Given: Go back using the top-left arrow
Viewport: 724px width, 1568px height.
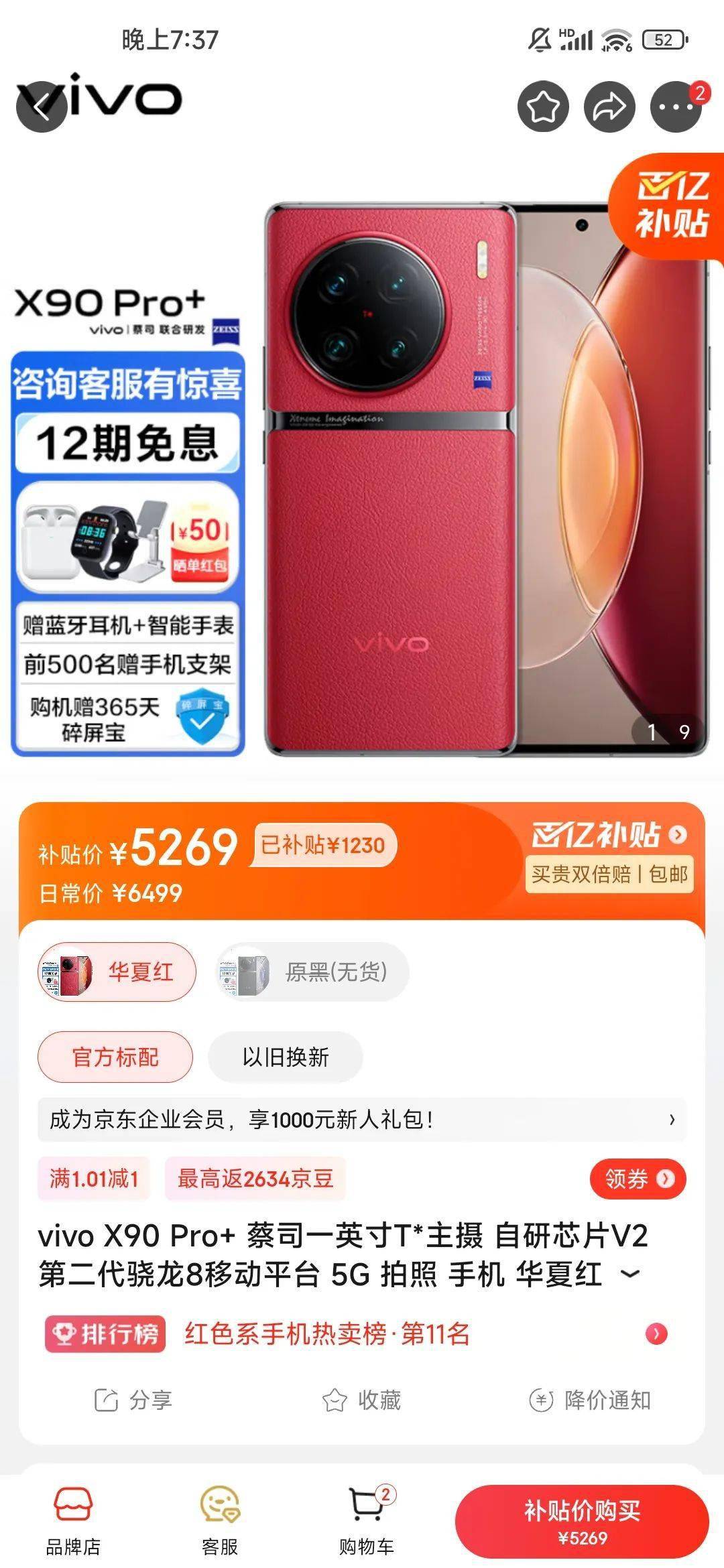Looking at the screenshot, I should pos(42,107).
